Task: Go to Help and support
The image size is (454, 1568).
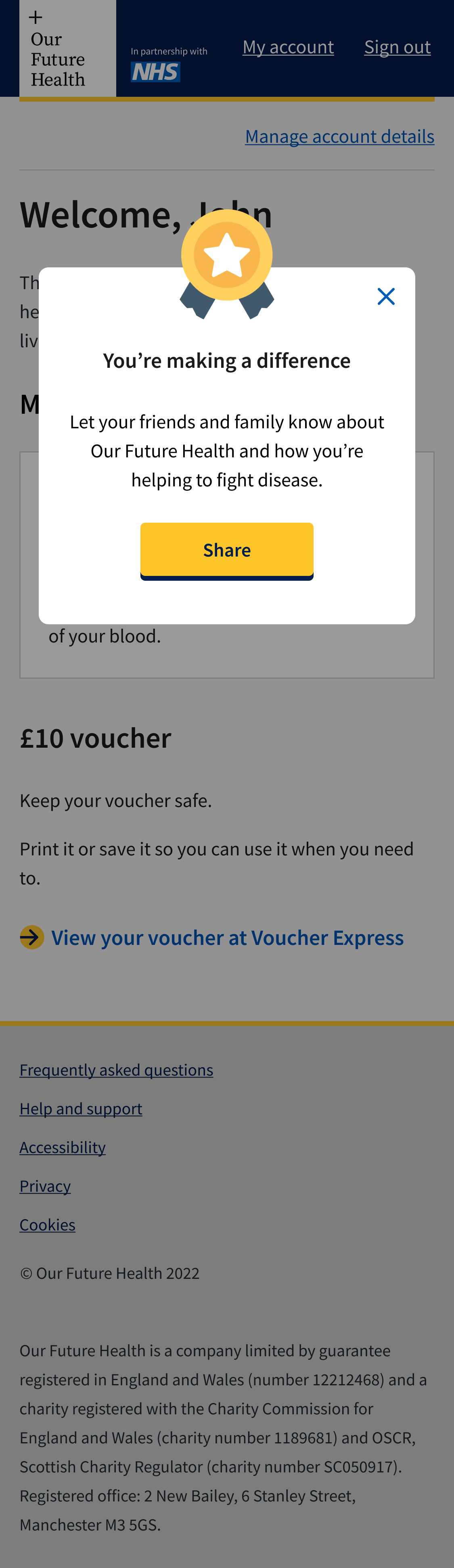Action: coord(81,1108)
